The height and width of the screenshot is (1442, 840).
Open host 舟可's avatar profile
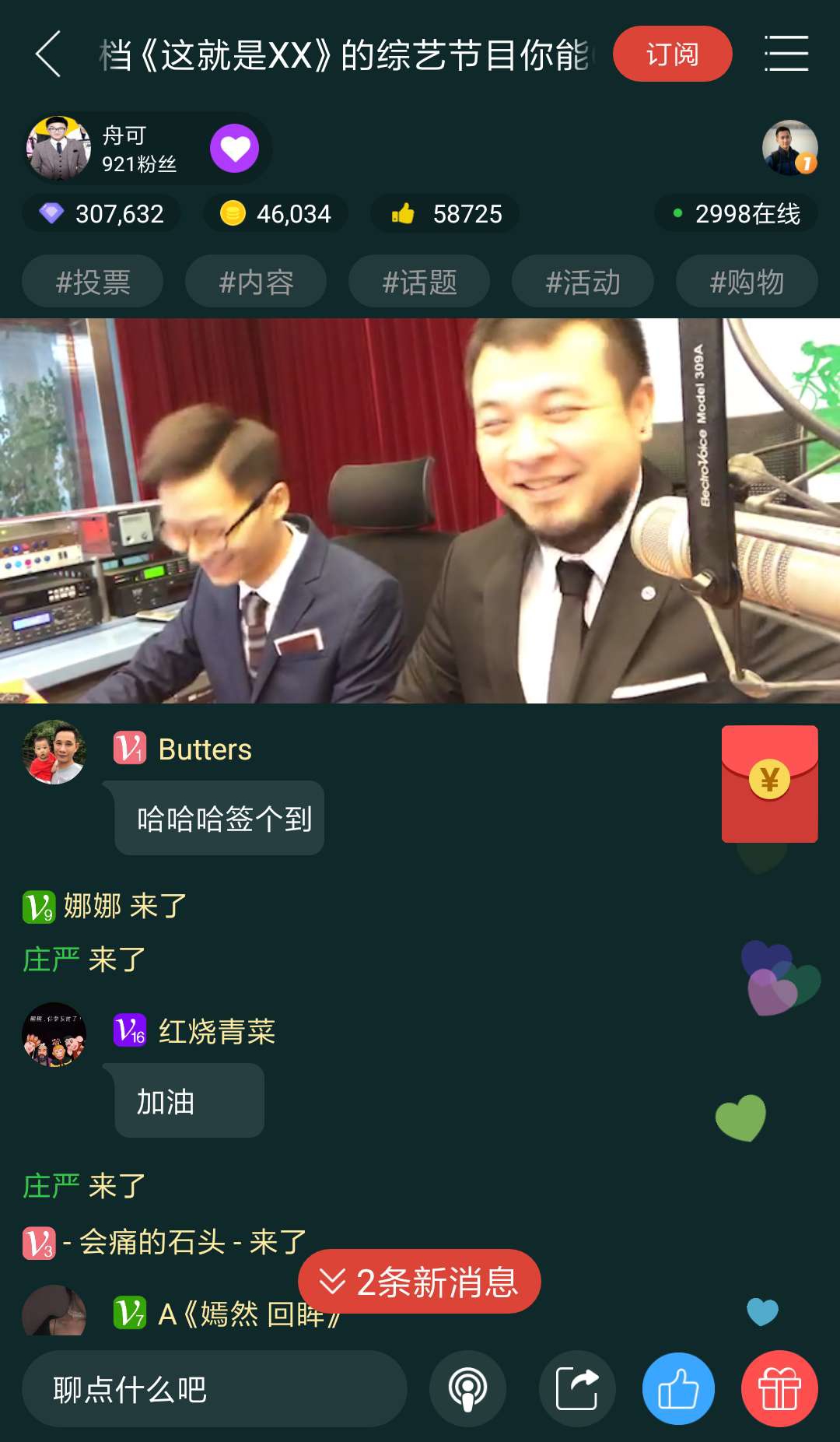[x=58, y=148]
